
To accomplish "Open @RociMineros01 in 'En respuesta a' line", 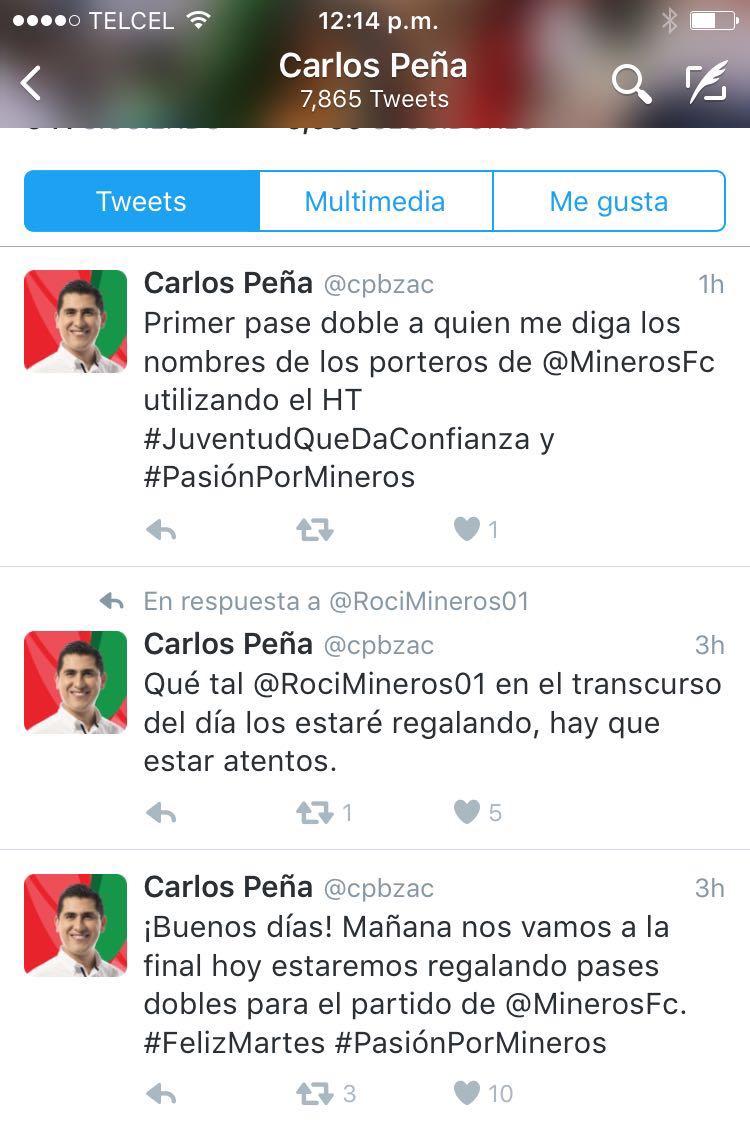I will pyautogui.click(x=429, y=601).
